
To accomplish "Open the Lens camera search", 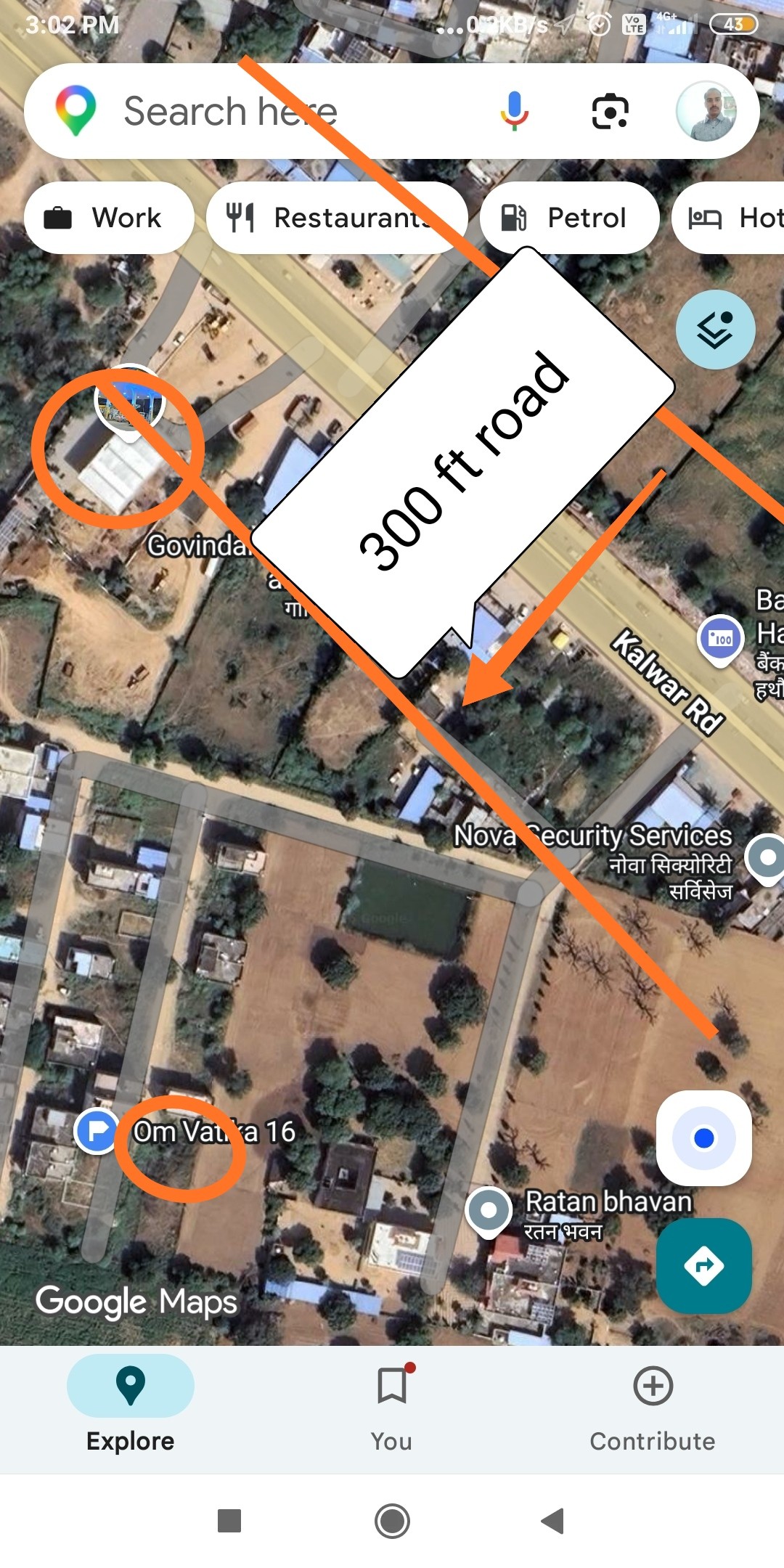I will coord(610,111).
